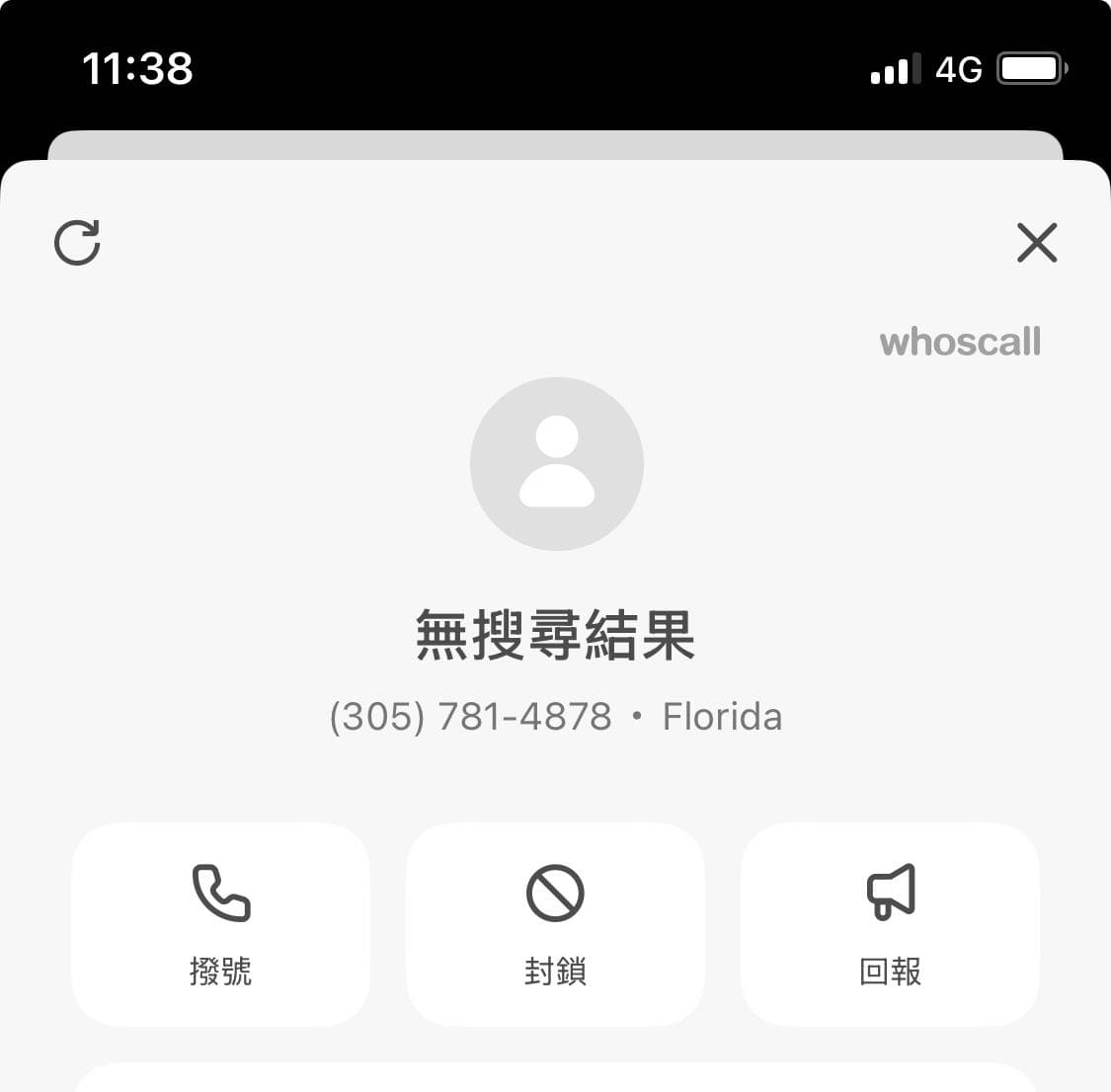Viewport: 1111px width, 1092px height.
Task: Refresh the number lookup result
Action: click(77, 243)
